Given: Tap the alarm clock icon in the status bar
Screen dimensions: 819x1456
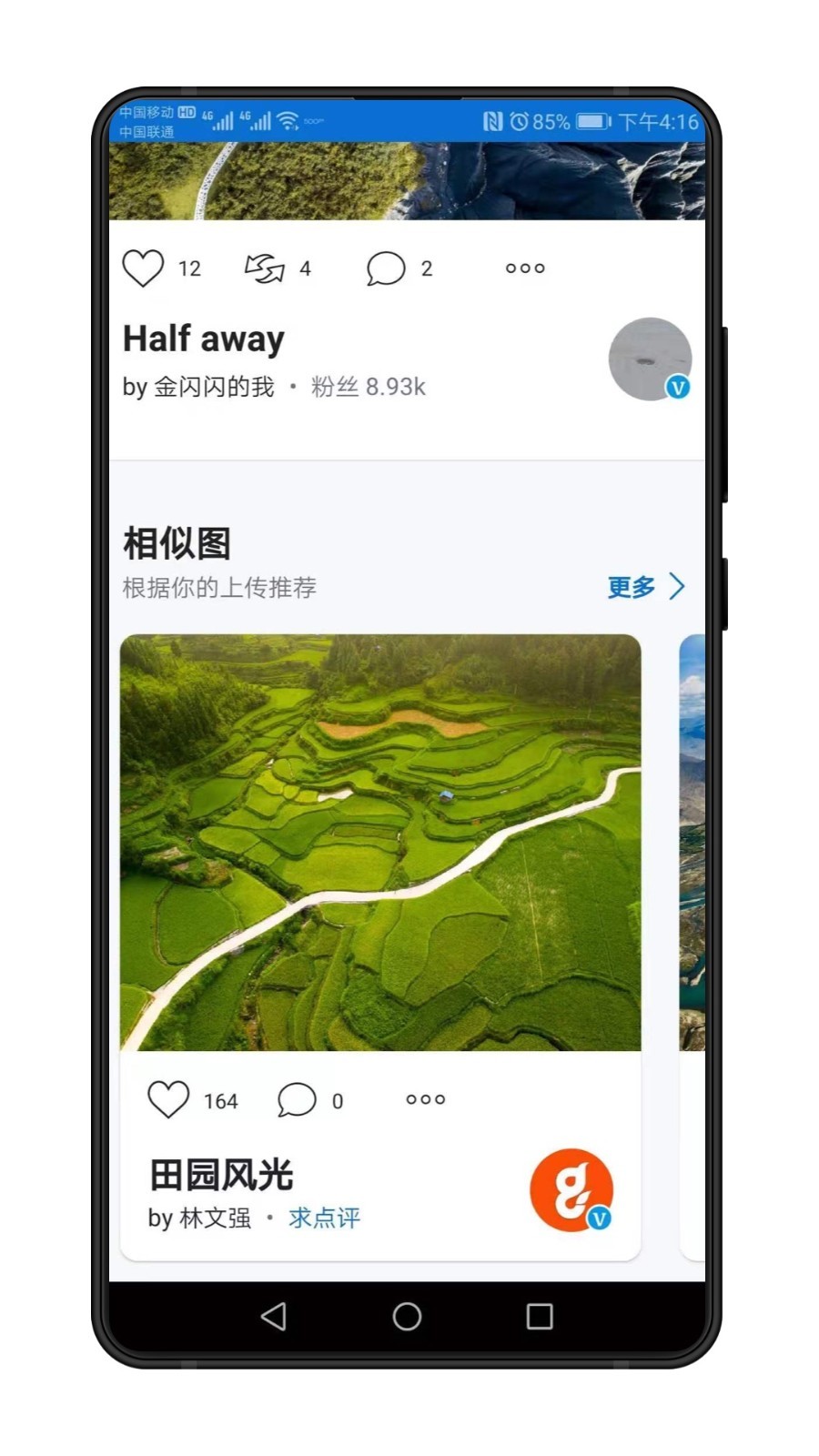Looking at the screenshot, I should 519,121.
